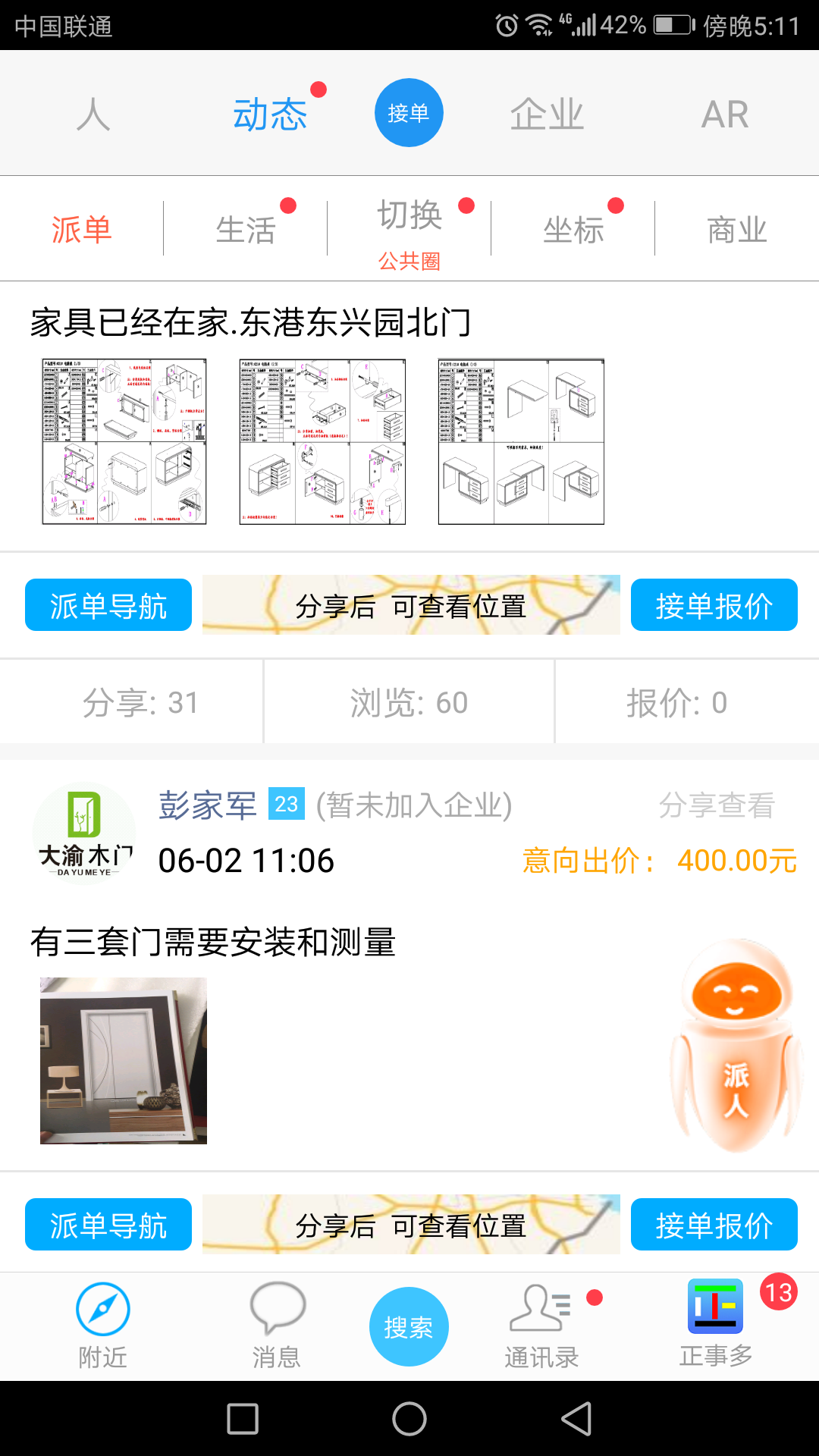Viewport: 819px width, 1456px height.
Task: Open the AR tab
Action: pyautogui.click(x=724, y=115)
